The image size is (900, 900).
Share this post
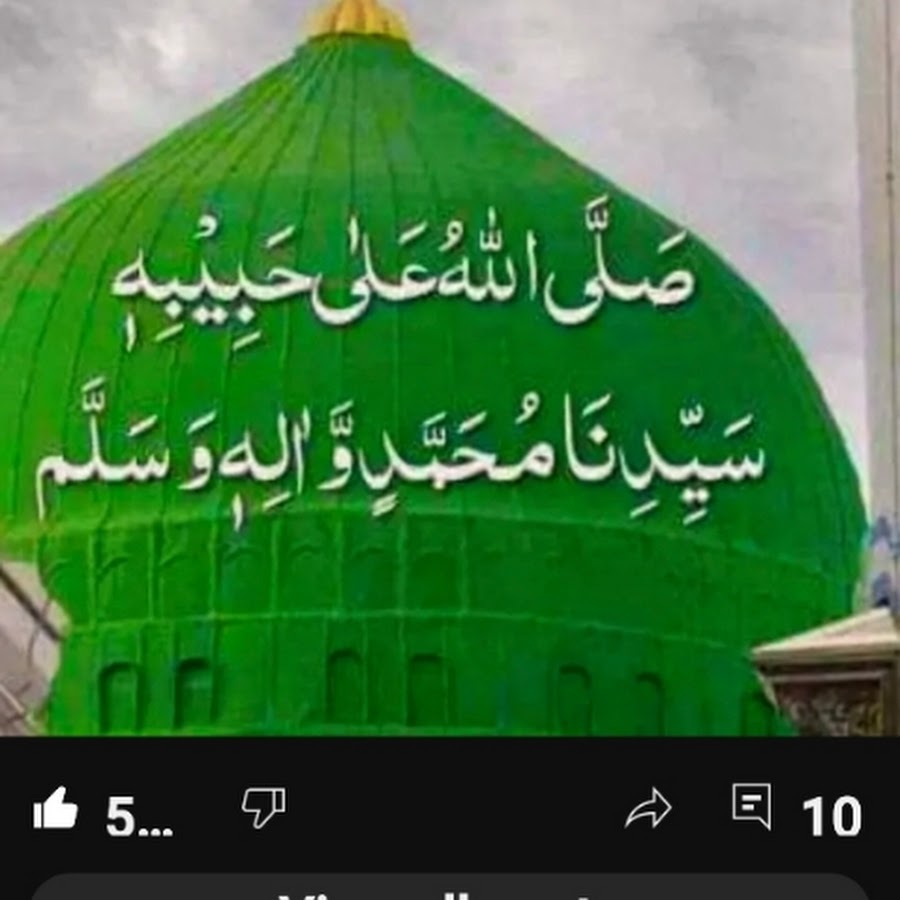[648, 809]
